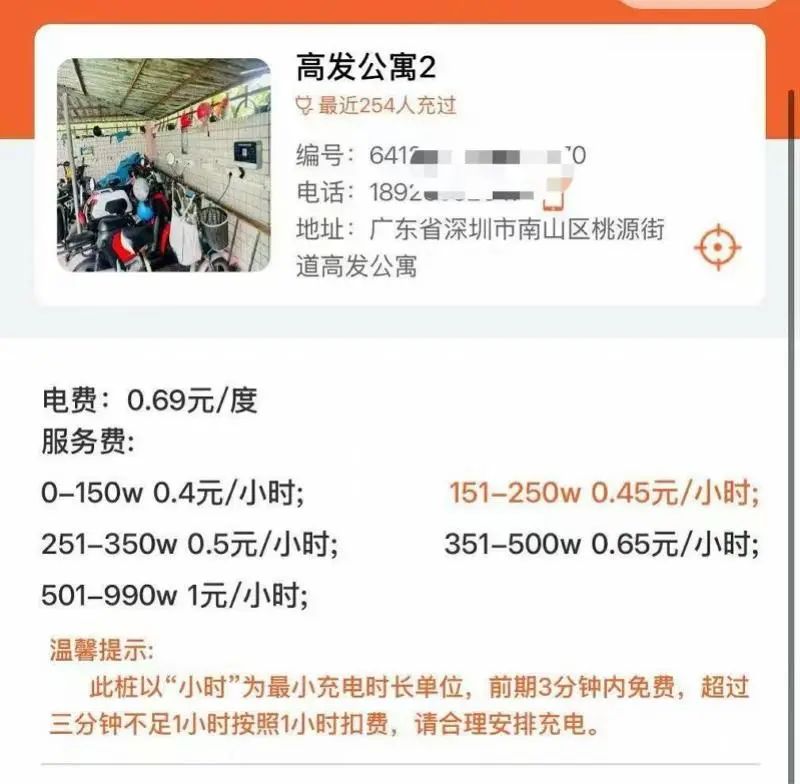View the 高发公寓2 station photo
Screen dimensions: 800x784
(163, 165)
